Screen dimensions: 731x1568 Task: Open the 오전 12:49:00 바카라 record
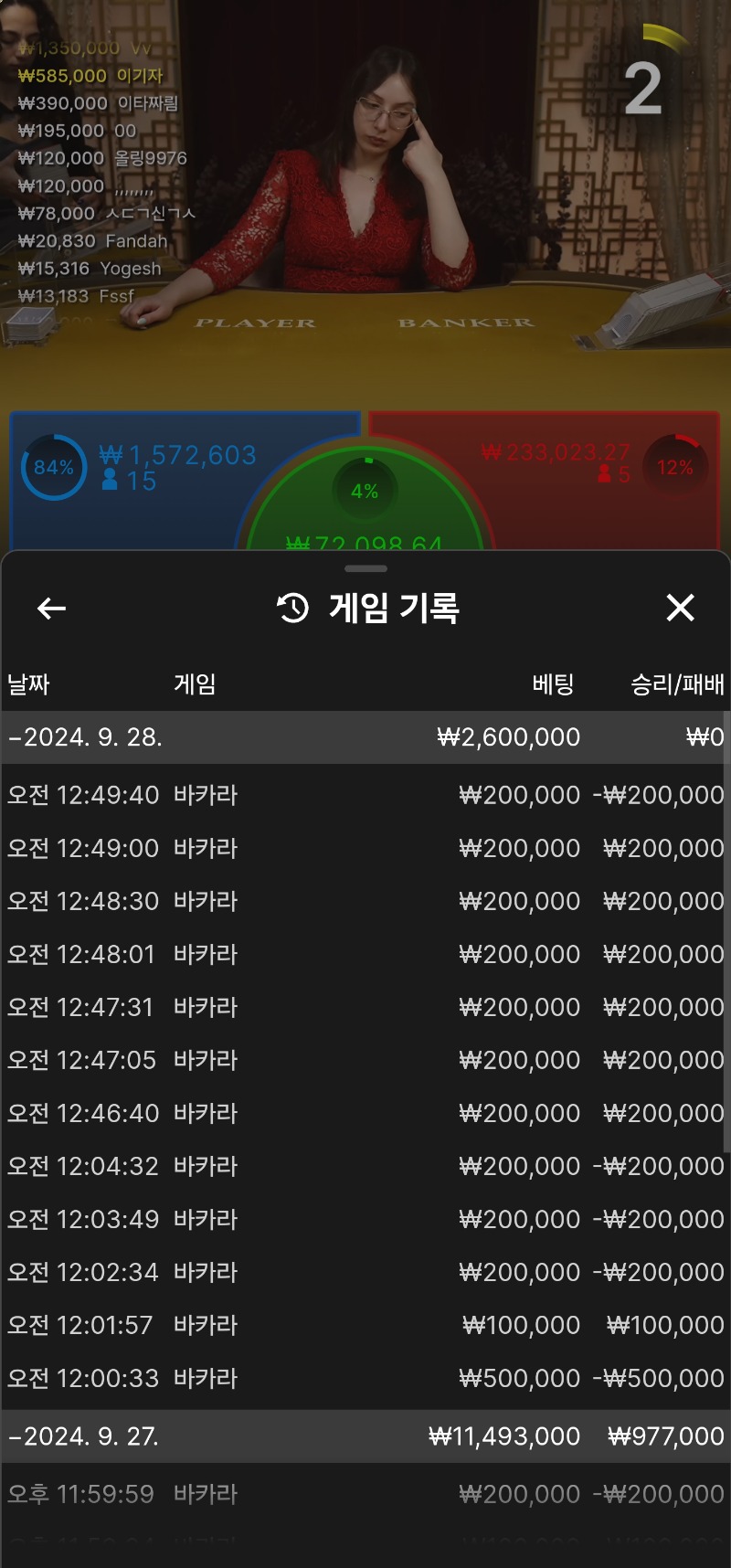365,848
